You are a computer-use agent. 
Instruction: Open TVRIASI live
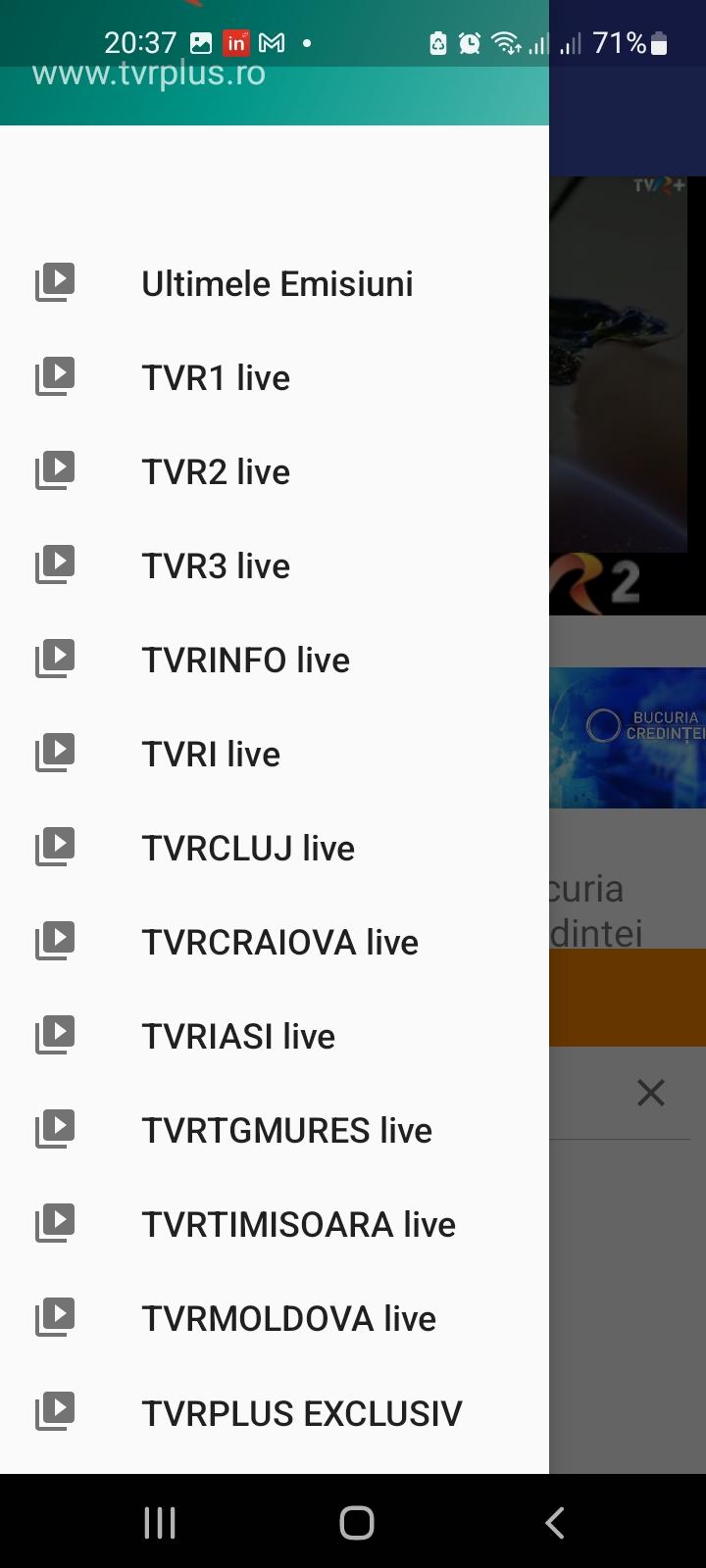(x=238, y=1037)
